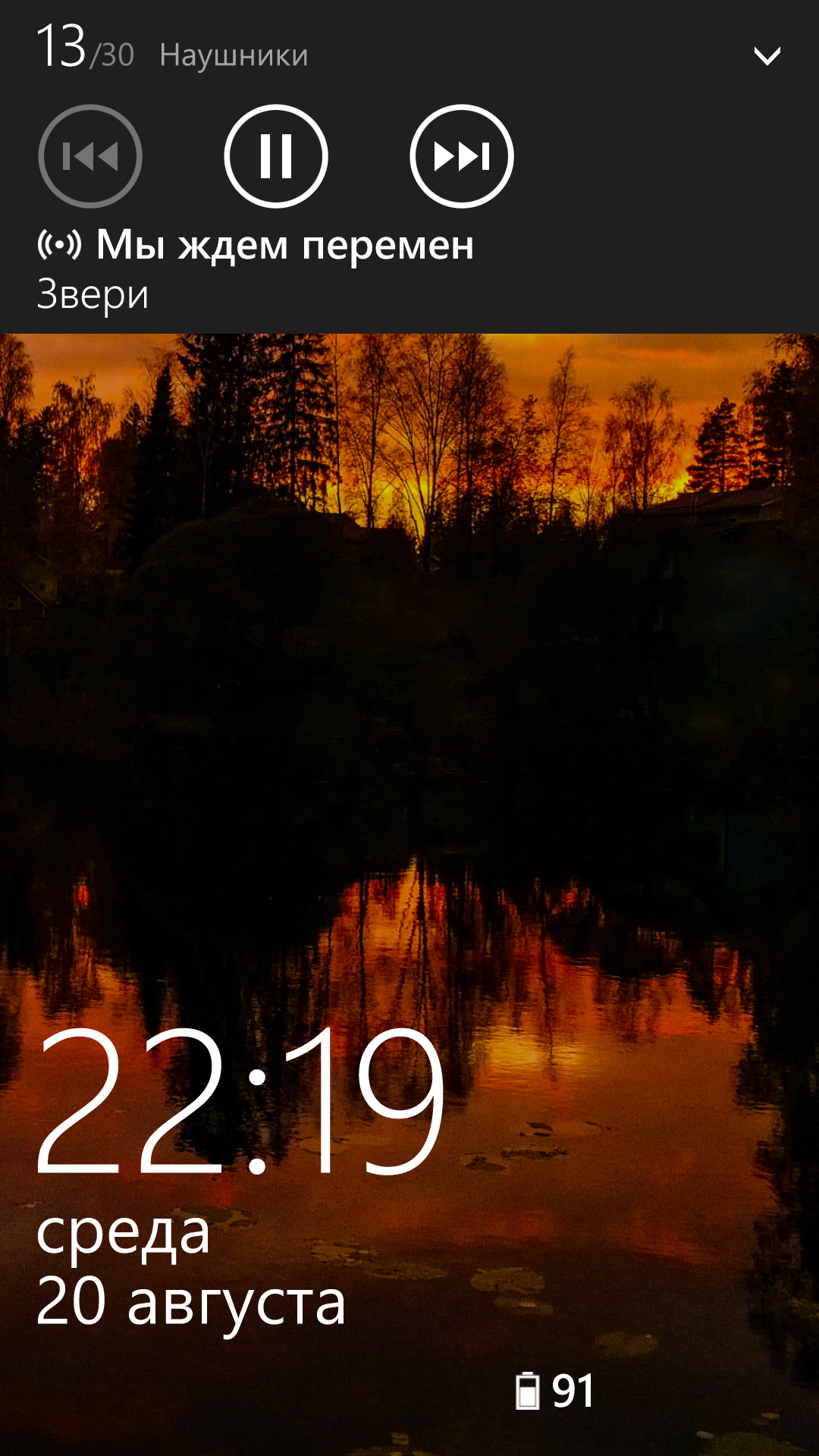Pause the song Мы ждем перемен
819x1456 pixels.
(x=276, y=156)
